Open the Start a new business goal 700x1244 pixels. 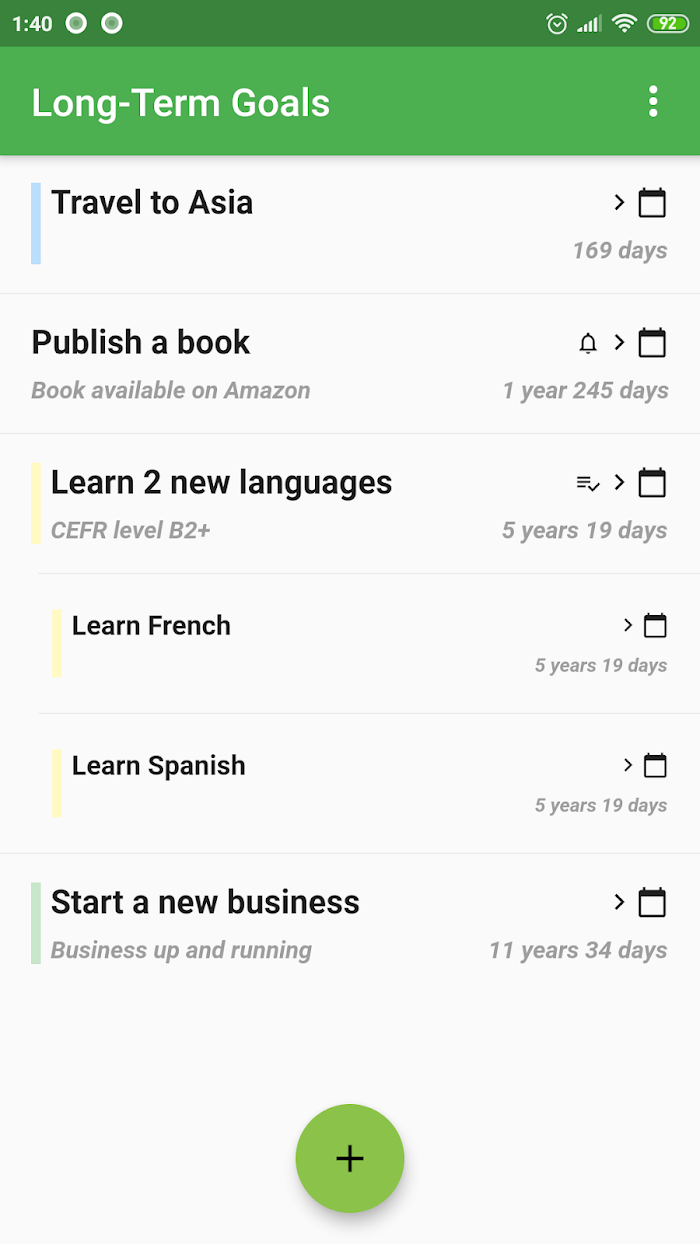point(205,903)
